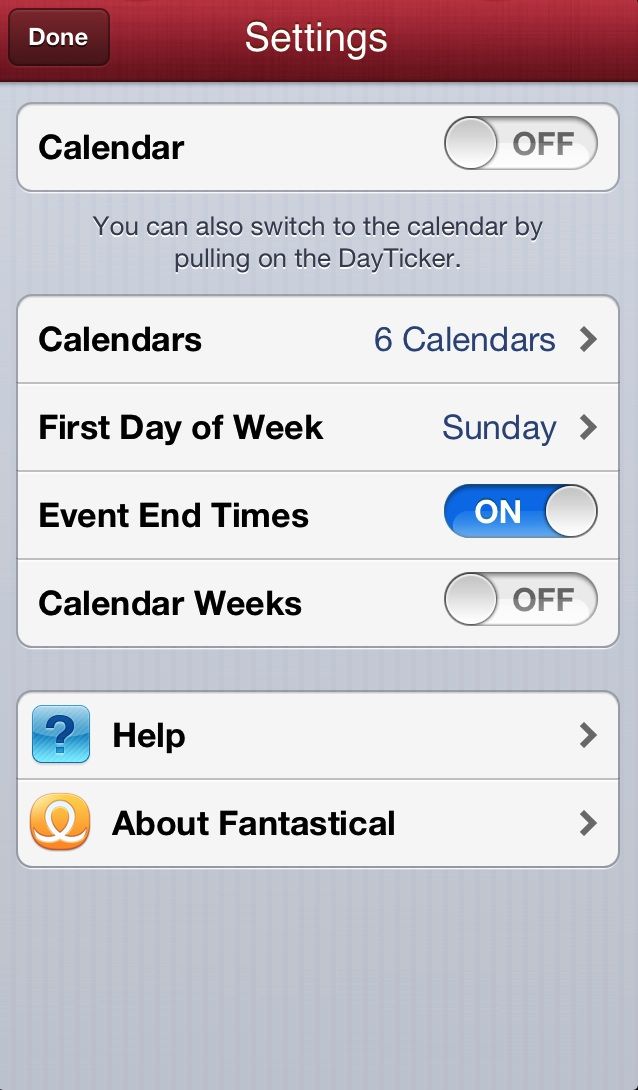This screenshot has height=1090, width=638.
Task: Open About Fantastical
Action: (x=318, y=824)
